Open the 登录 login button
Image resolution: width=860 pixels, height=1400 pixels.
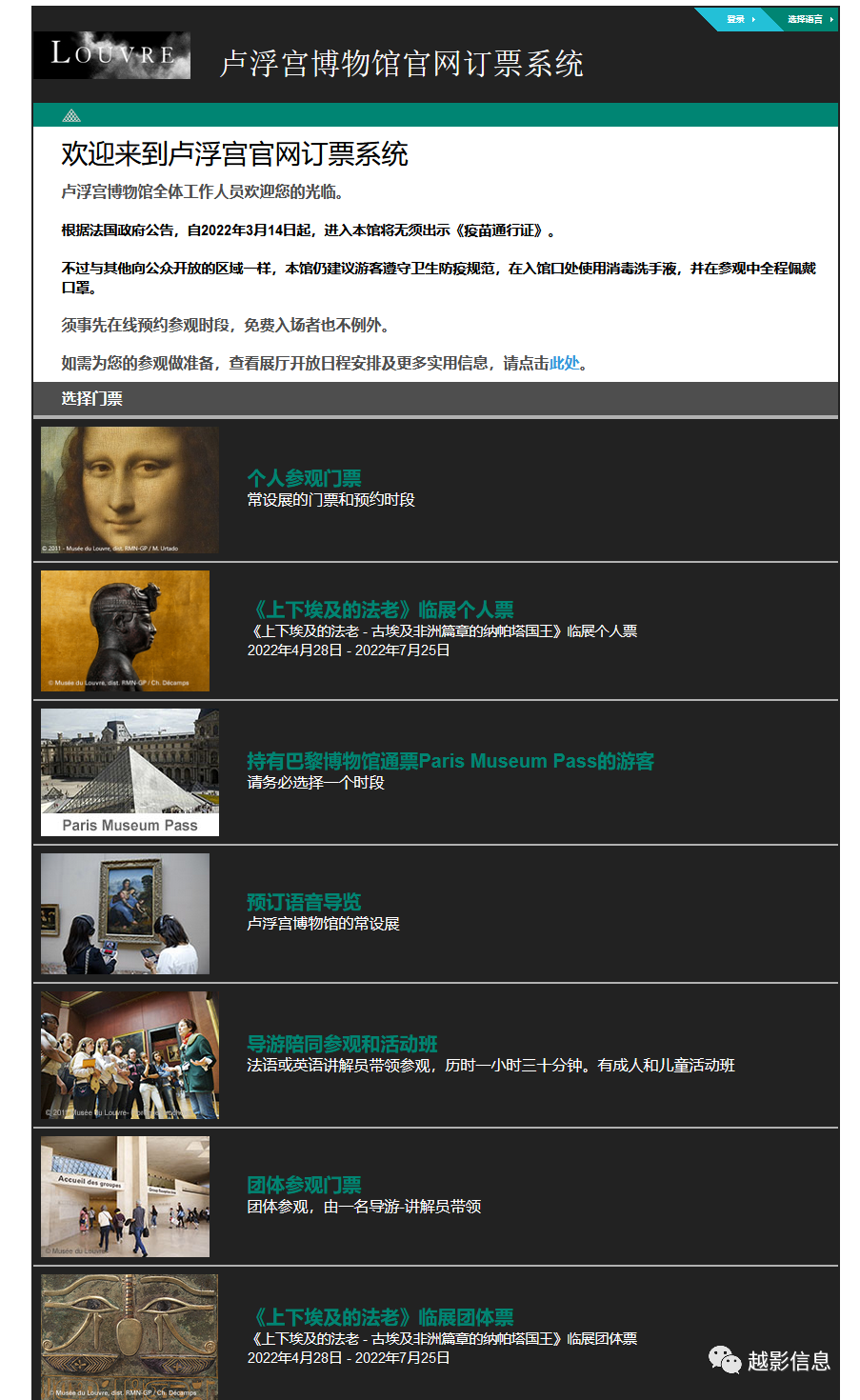(739, 19)
